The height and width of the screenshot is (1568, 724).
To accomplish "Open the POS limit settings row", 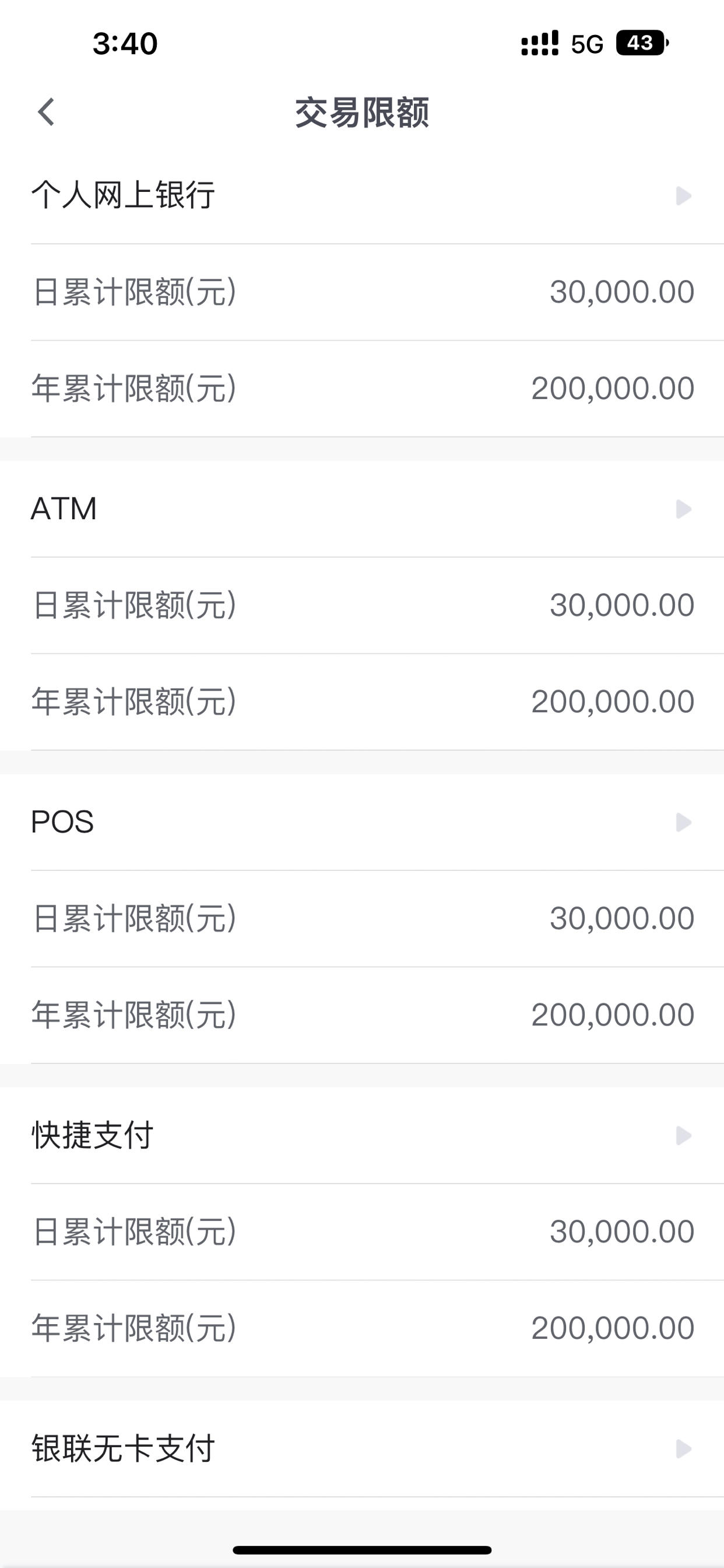I will (x=362, y=822).
